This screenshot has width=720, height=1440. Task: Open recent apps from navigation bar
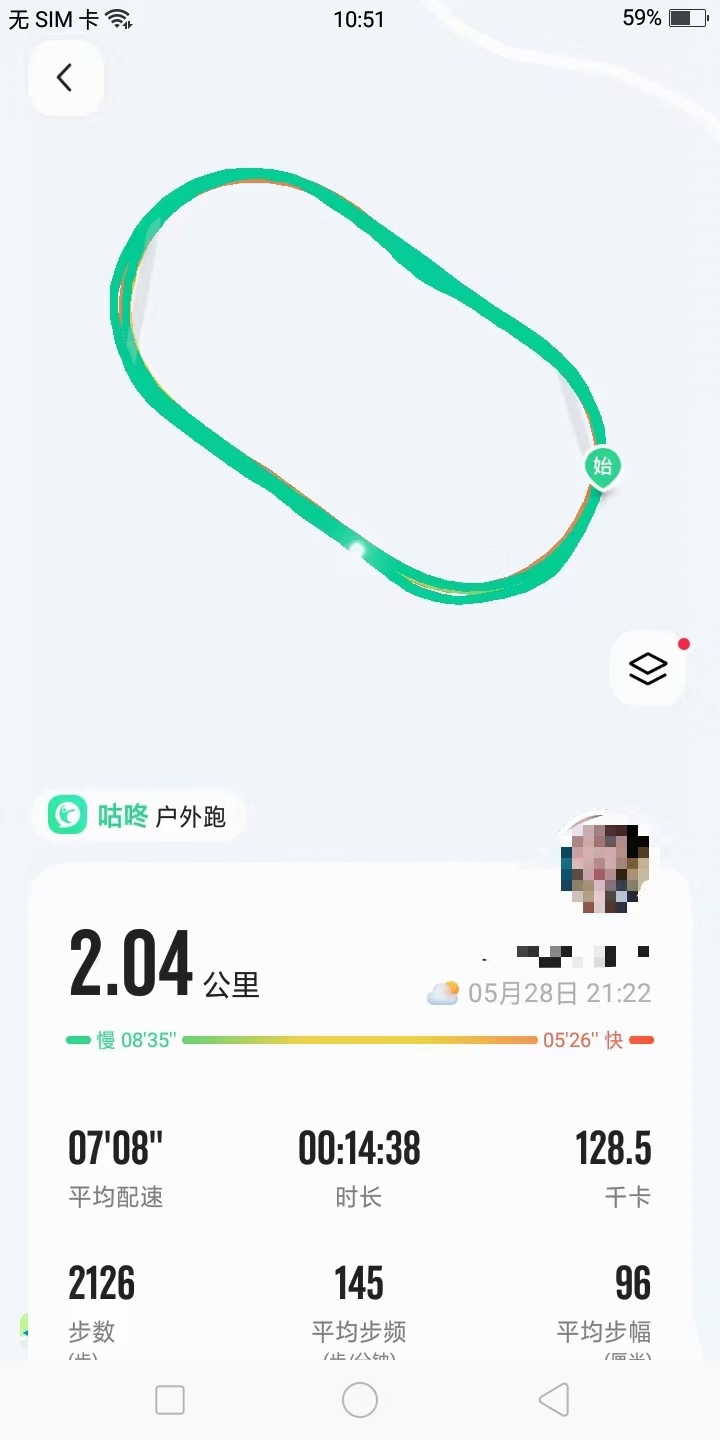click(x=170, y=1400)
